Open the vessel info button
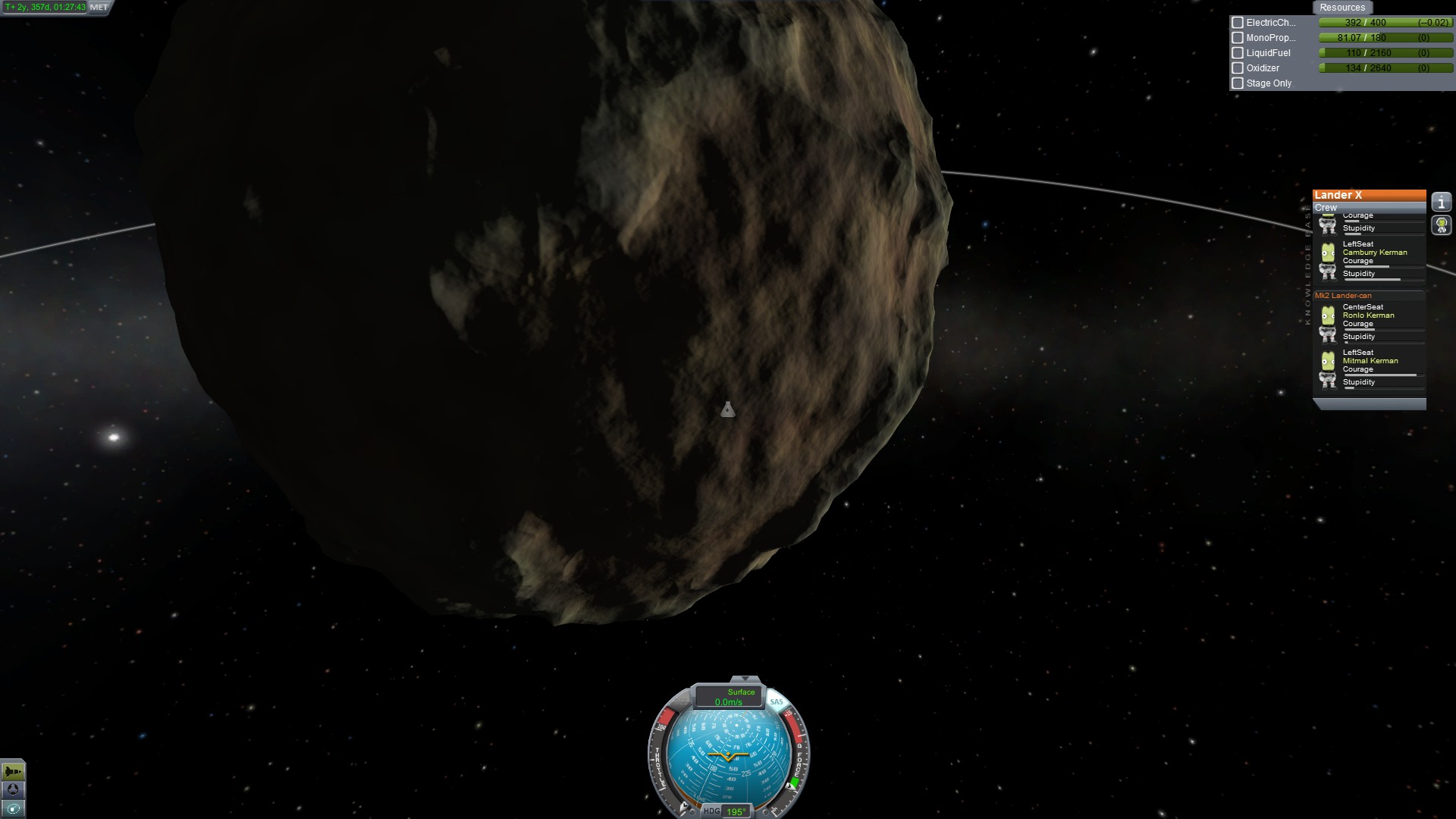This screenshot has width=1456, height=819. point(1441,202)
